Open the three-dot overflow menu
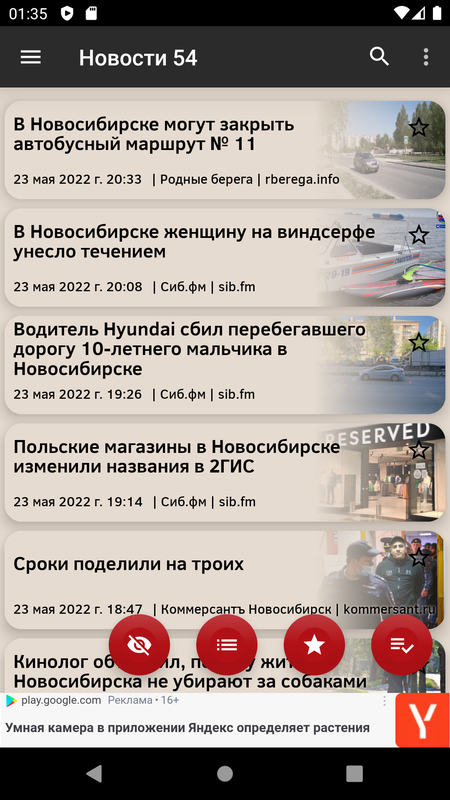Screen dimensions: 450x800 pos(426,57)
